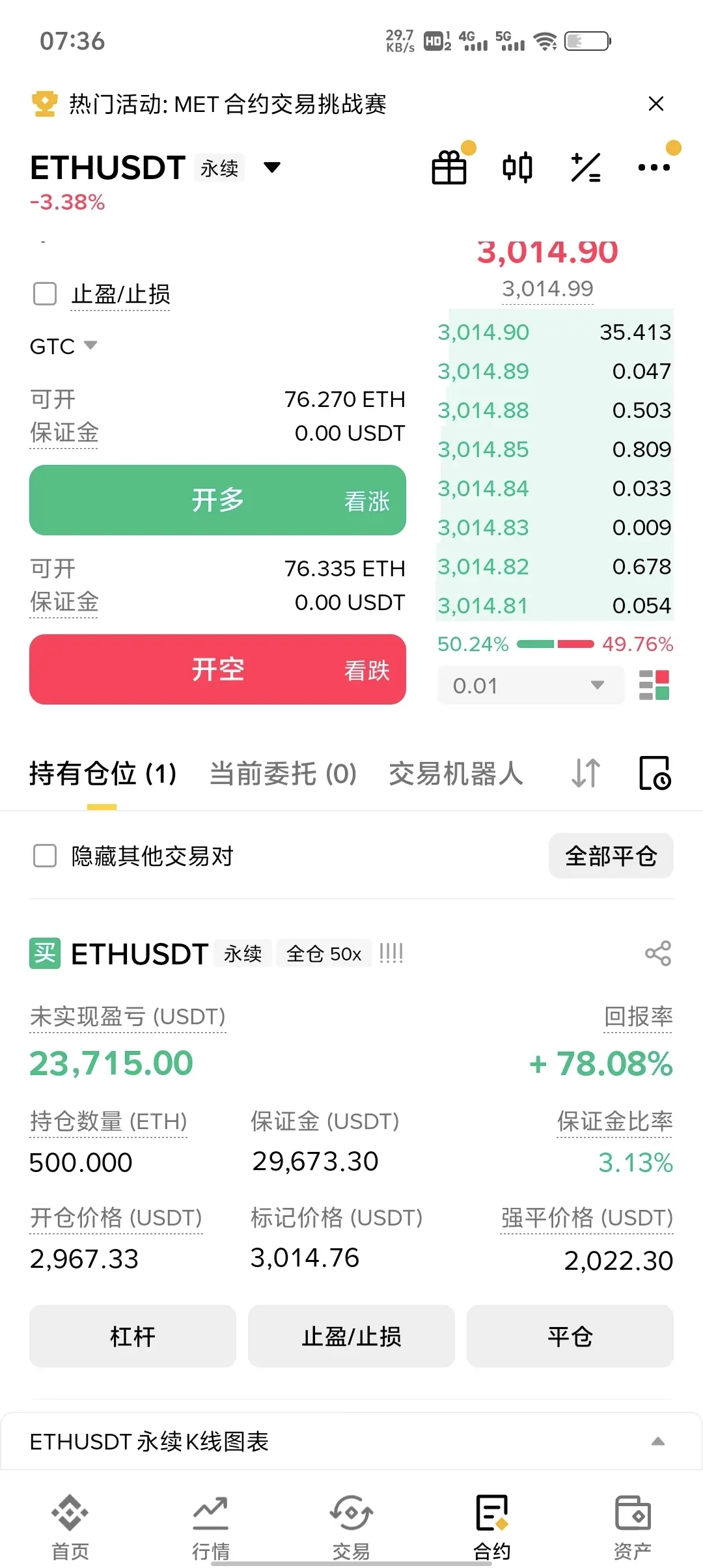
Task: Expand the ETHUSDT pair selector
Action: [x=271, y=167]
